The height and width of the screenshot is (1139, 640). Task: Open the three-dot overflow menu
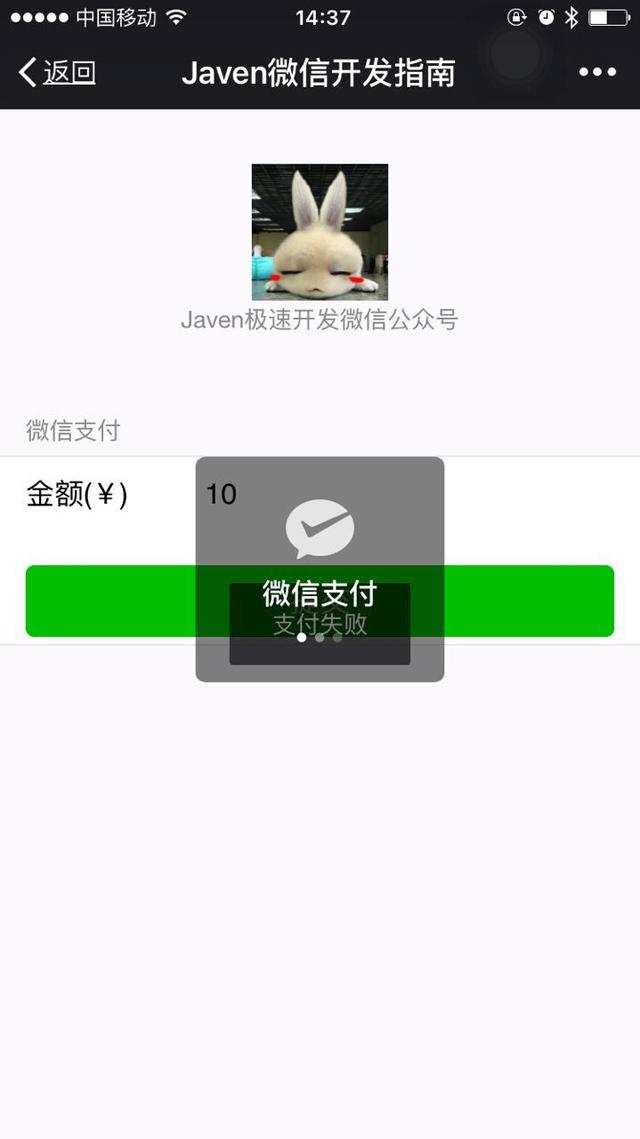597,72
